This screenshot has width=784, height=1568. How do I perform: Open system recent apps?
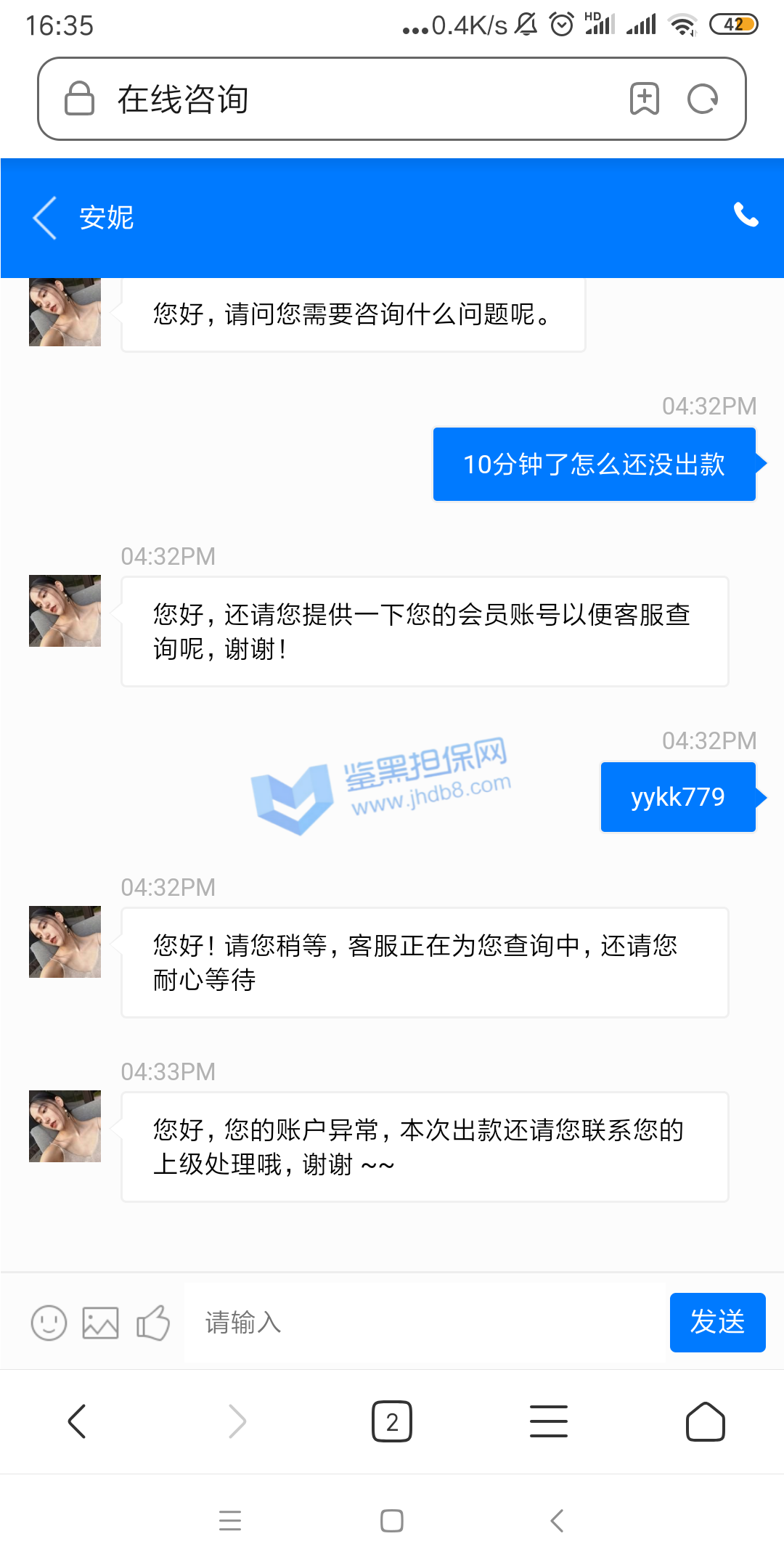(230, 1520)
